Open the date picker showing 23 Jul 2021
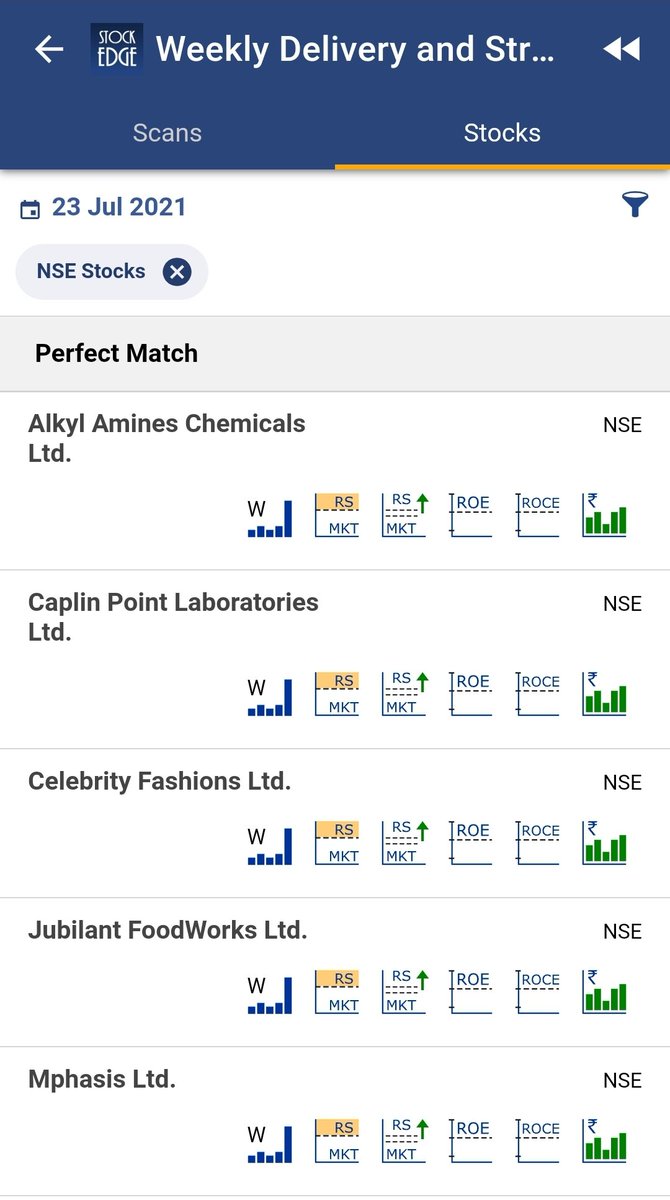The width and height of the screenshot is (670, 1200). pos(103,207)
